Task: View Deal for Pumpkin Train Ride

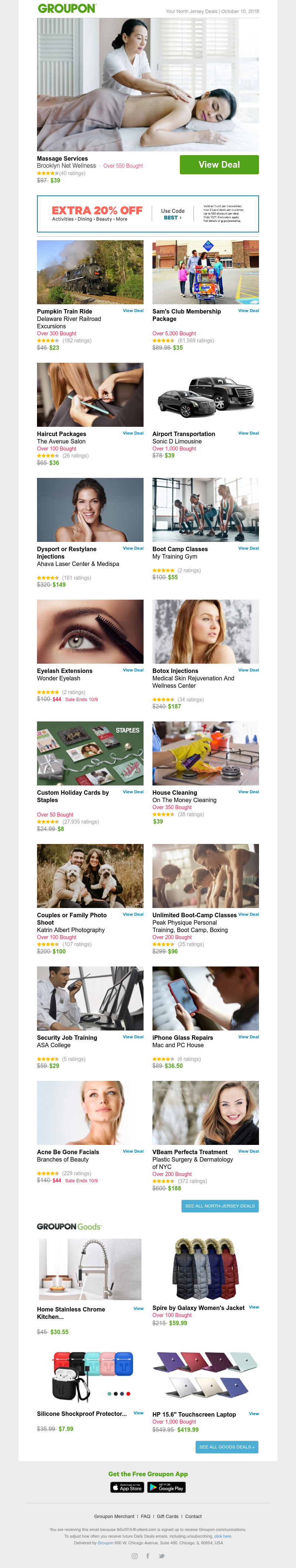Action: [133, 311]
